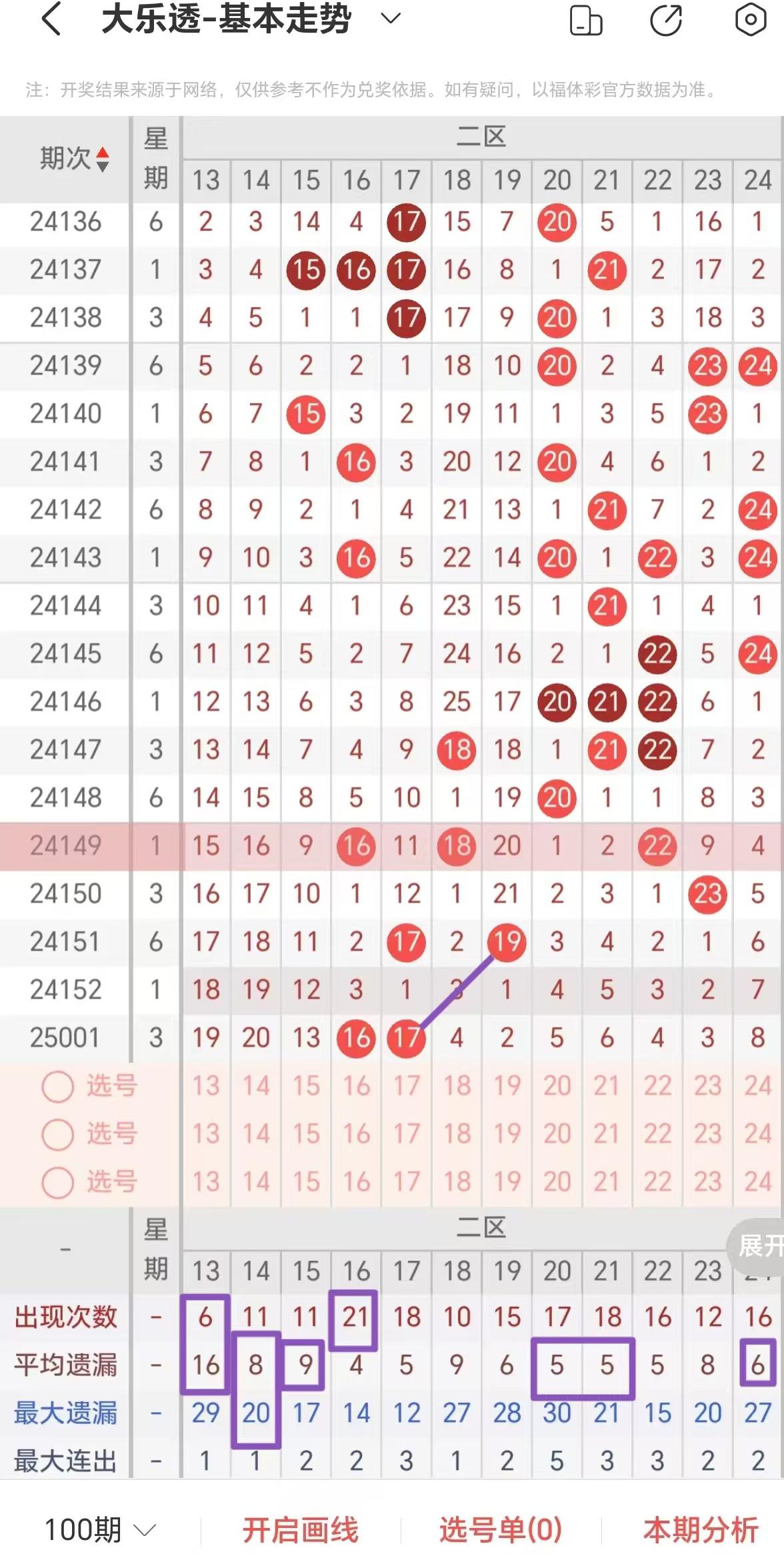Toggle the 期次 sort order arrows
The image size is (784, 1554).
[x=102, y=159]
